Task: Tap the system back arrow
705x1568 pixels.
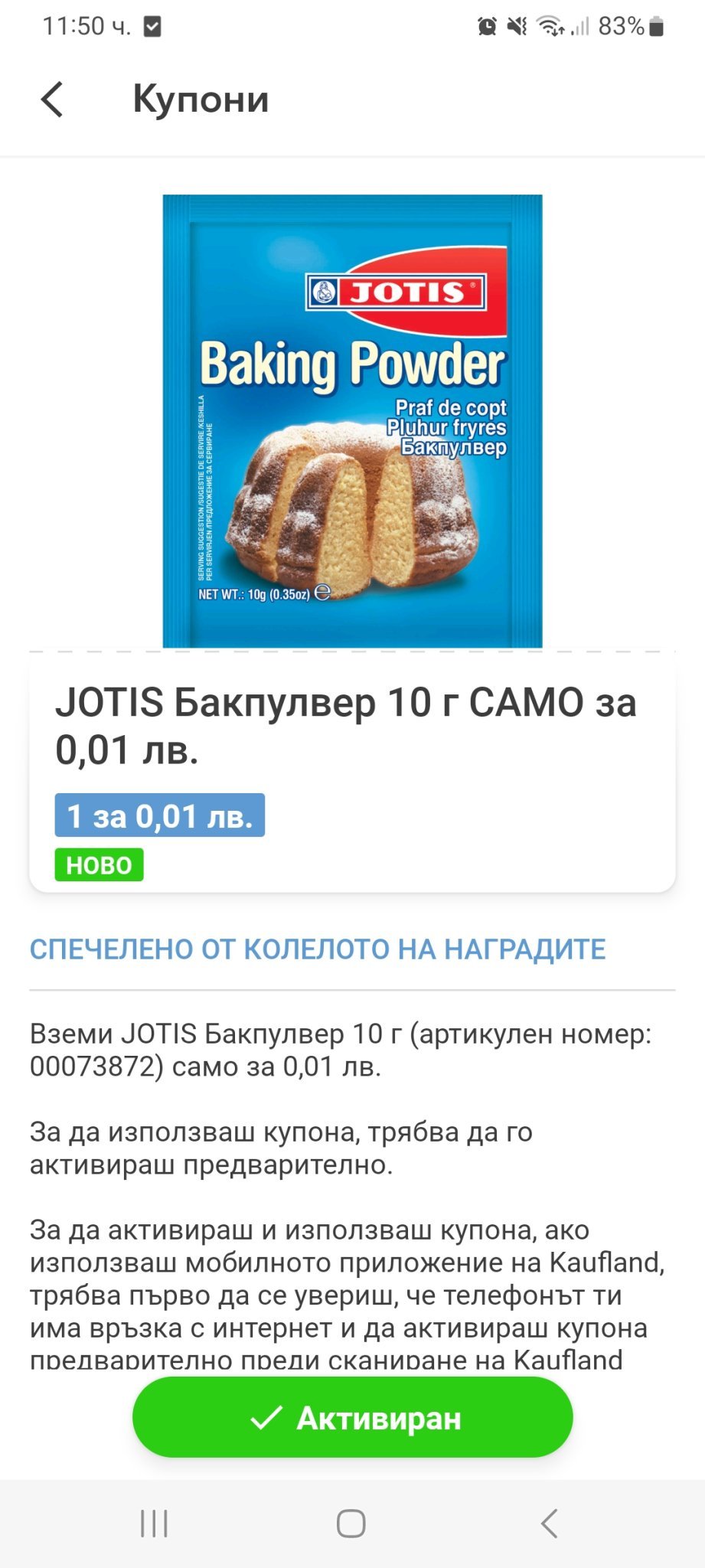Action: pyautogui.click(x=549, y=1524)
